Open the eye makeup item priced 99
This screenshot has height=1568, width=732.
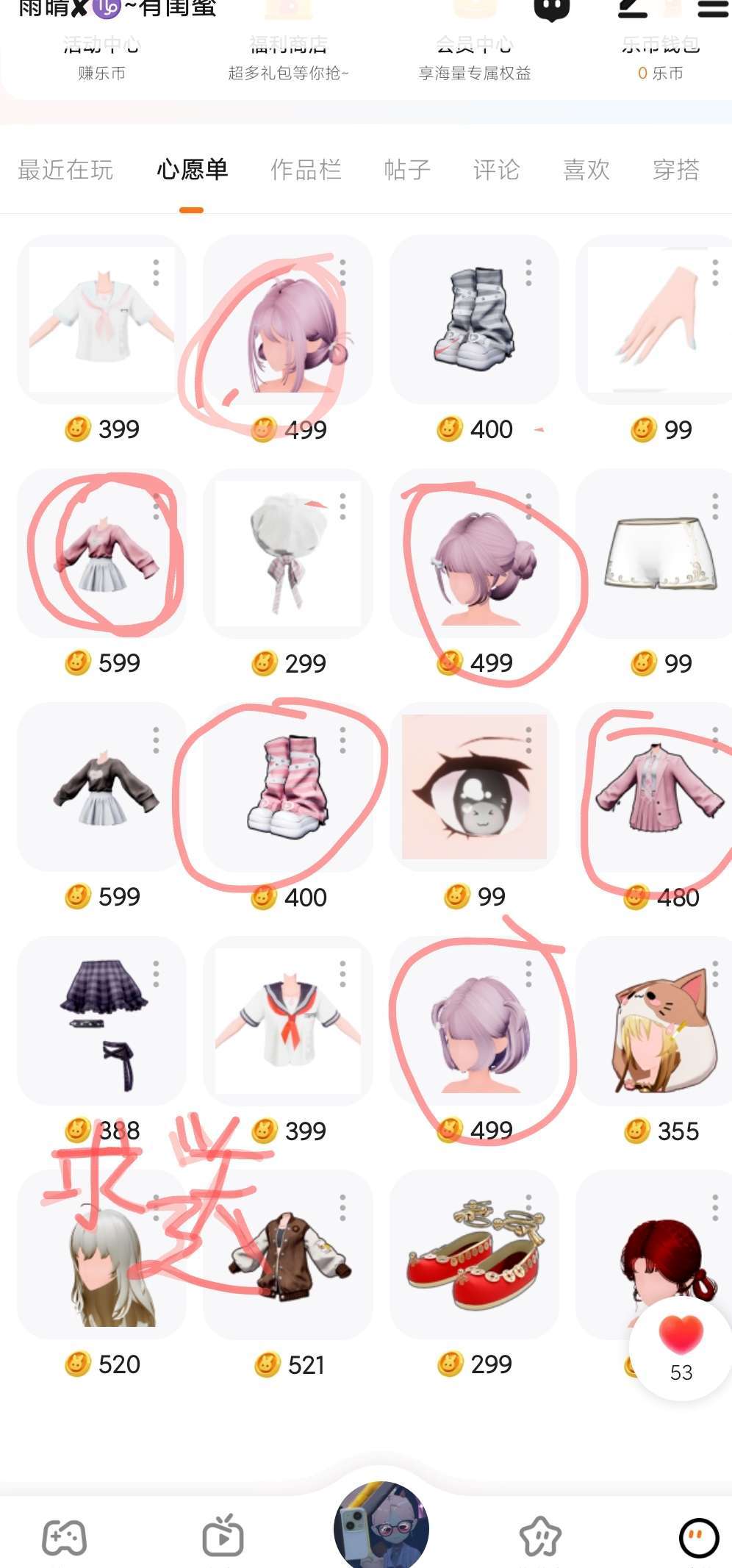tap(474, 787)
